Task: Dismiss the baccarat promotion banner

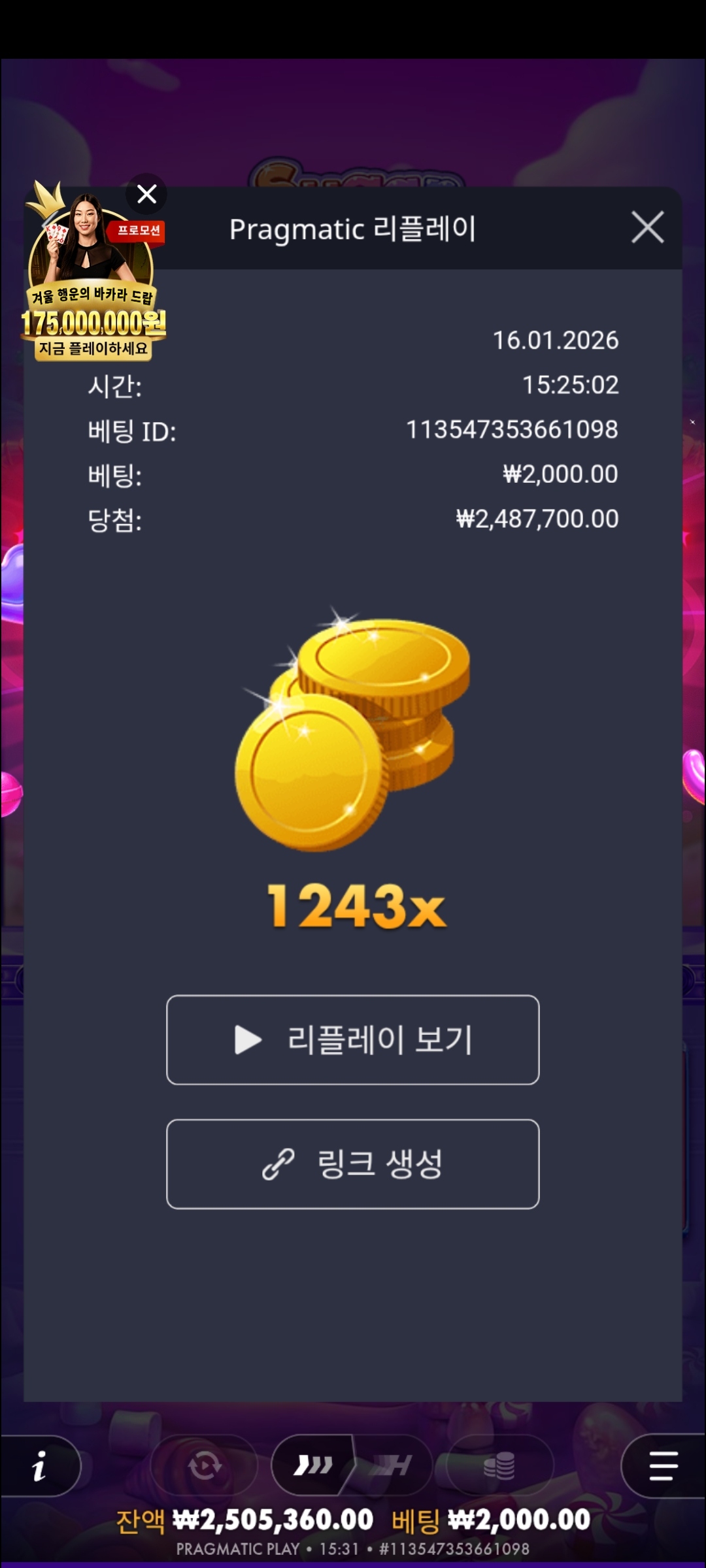Action: click(146, 194)
